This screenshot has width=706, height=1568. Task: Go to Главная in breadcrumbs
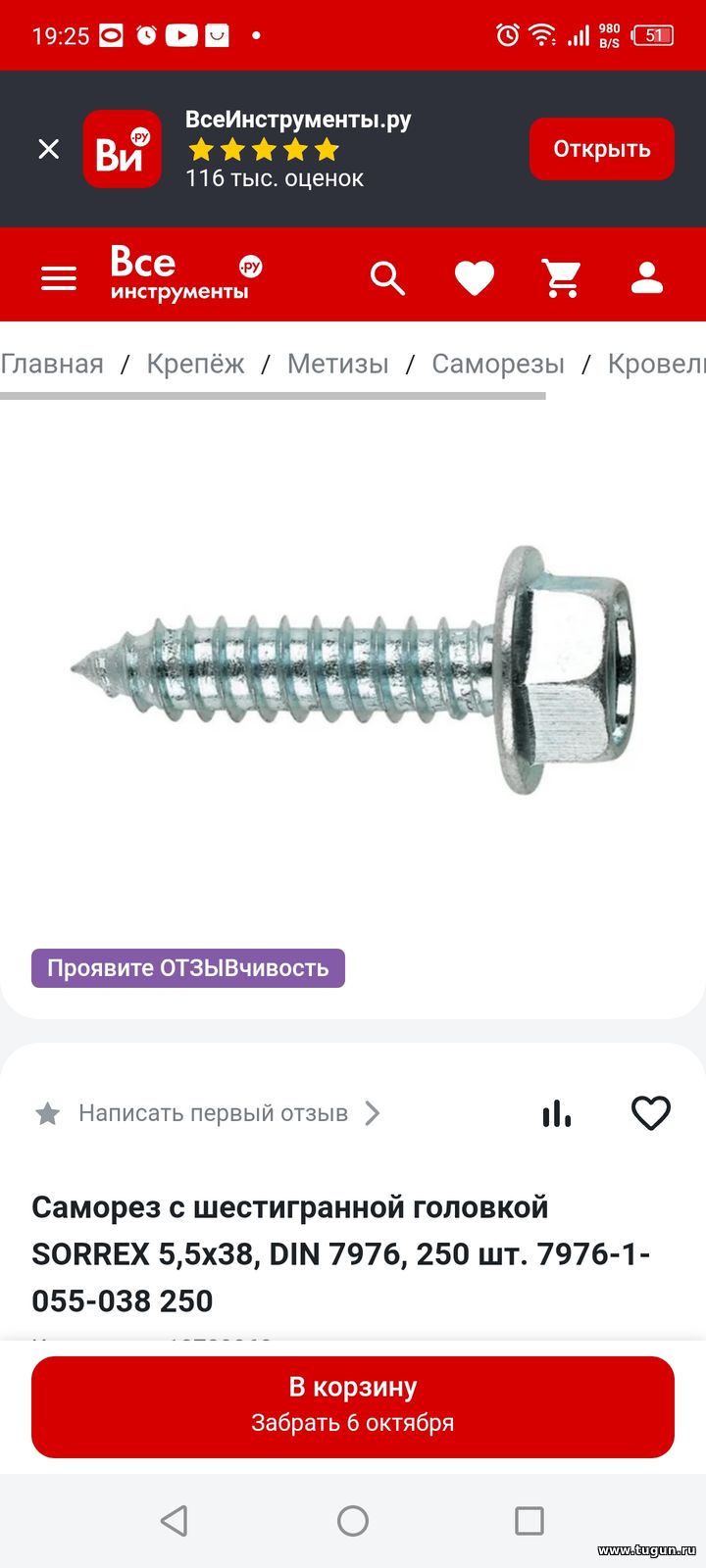(x=52, y=364)
